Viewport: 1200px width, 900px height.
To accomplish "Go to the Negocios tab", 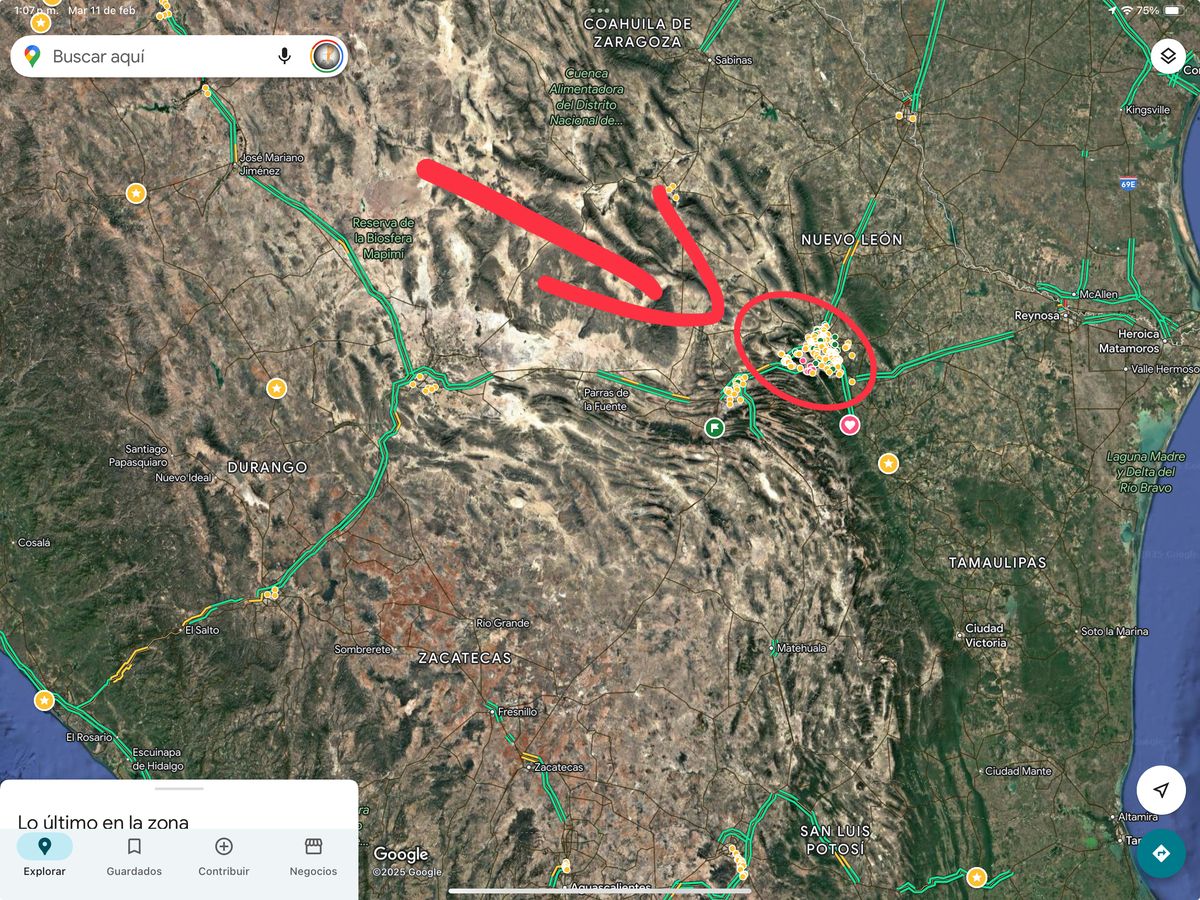I will coord(313,856).
